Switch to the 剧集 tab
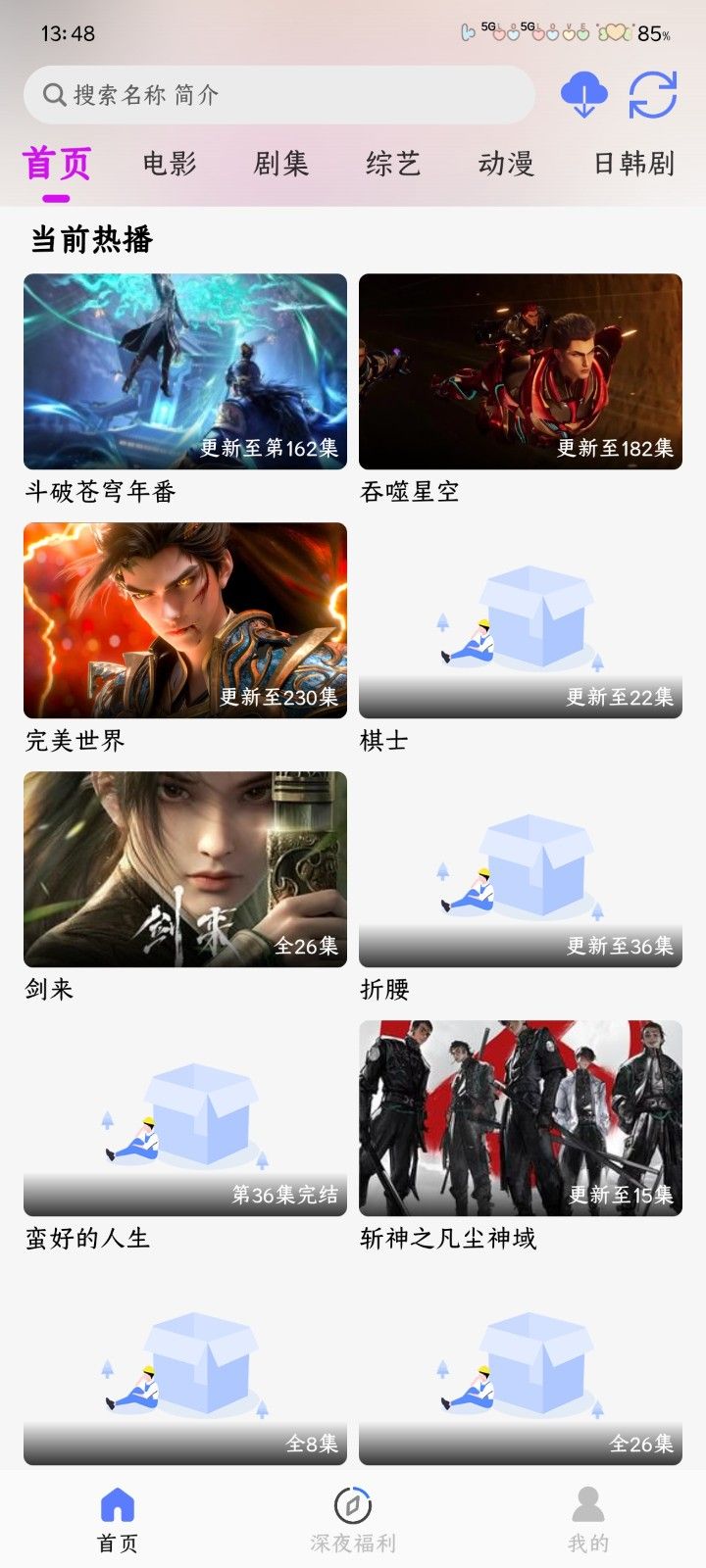This screenshot has width=706, height=1568. pyautogui.click(x=282, y=164)
